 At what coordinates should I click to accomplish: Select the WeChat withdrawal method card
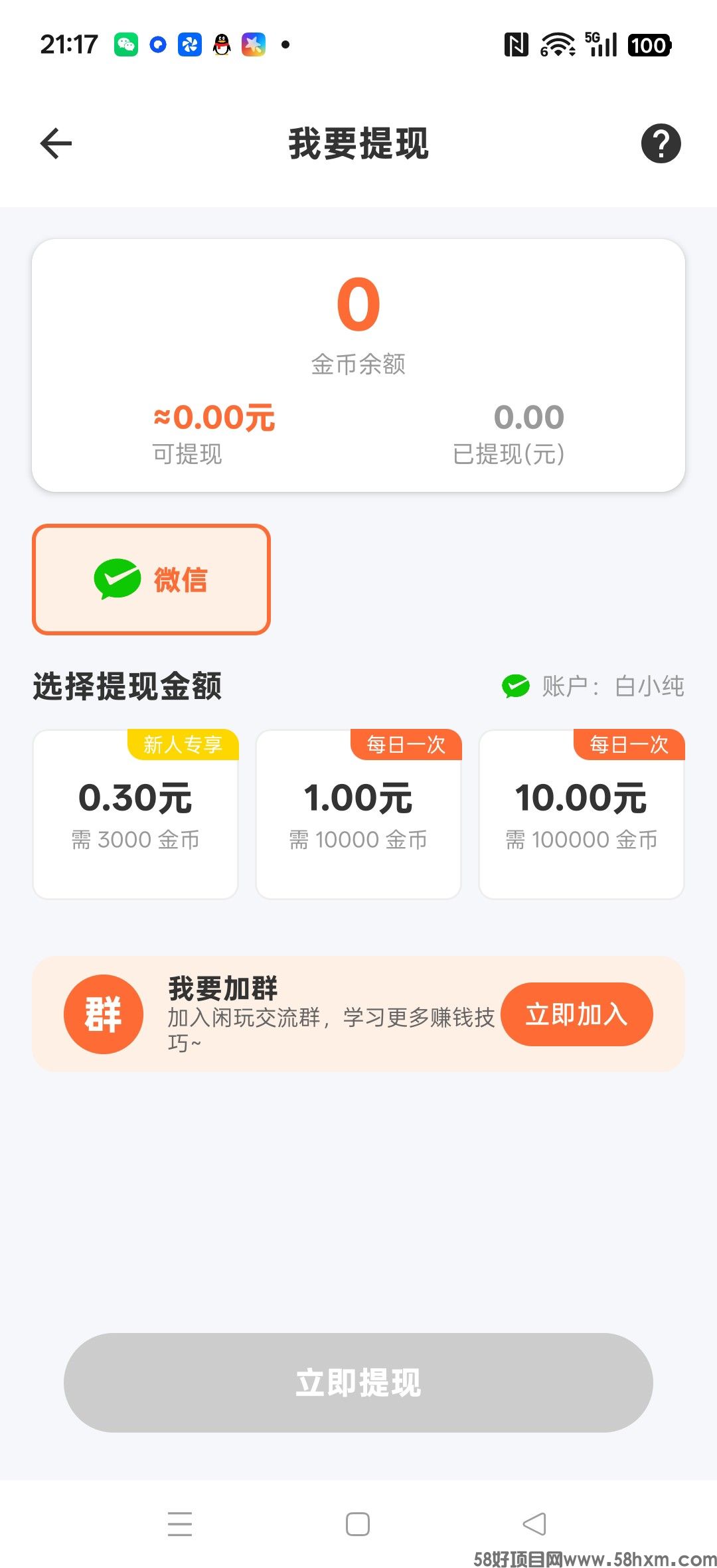click(x=151, y=578)
